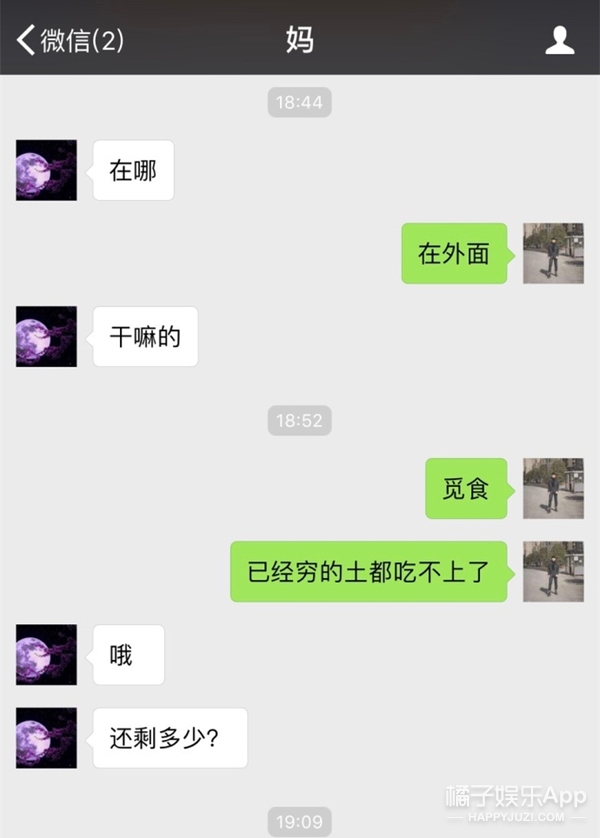Open mom's avatar beside the 在哪 message
Screen dimensions: 600x838
(x=46, y=170)
